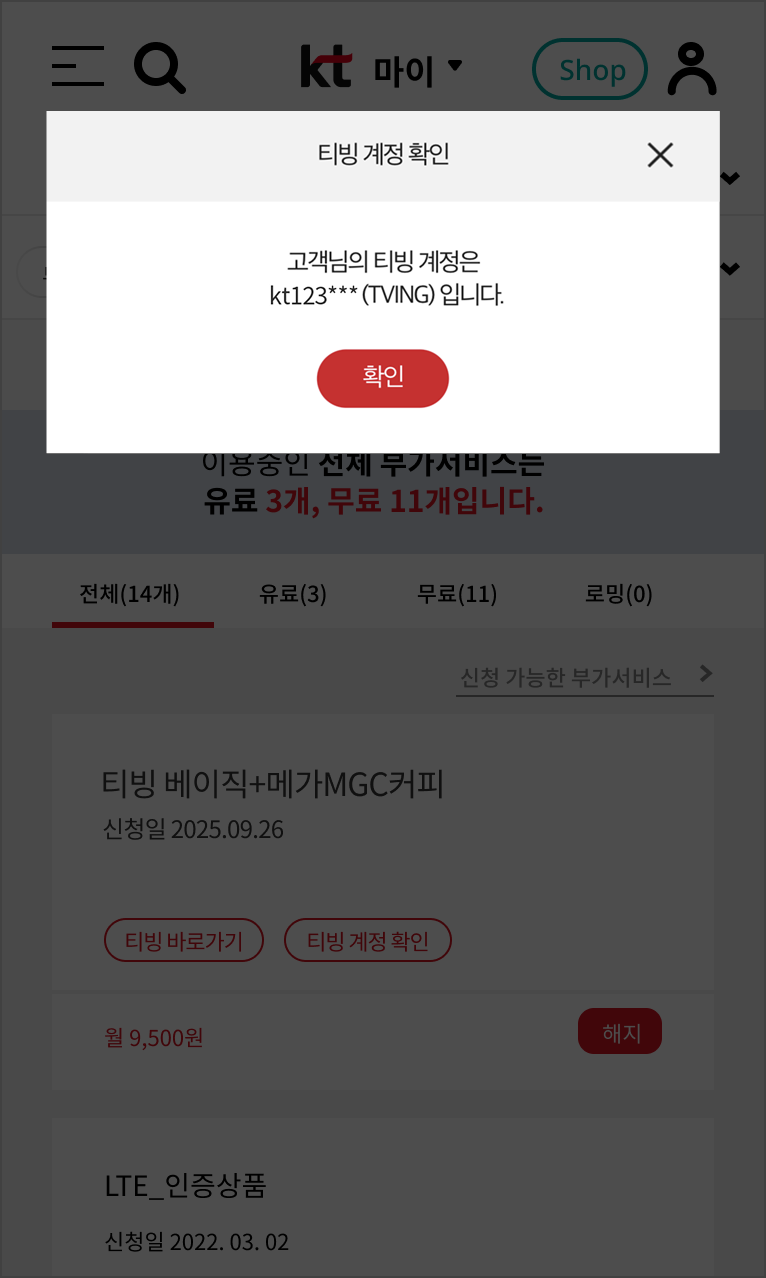The image size is (766, 1278).
Task: Click the Shop pill icon in the header
Action: click(x=589, y=69)
